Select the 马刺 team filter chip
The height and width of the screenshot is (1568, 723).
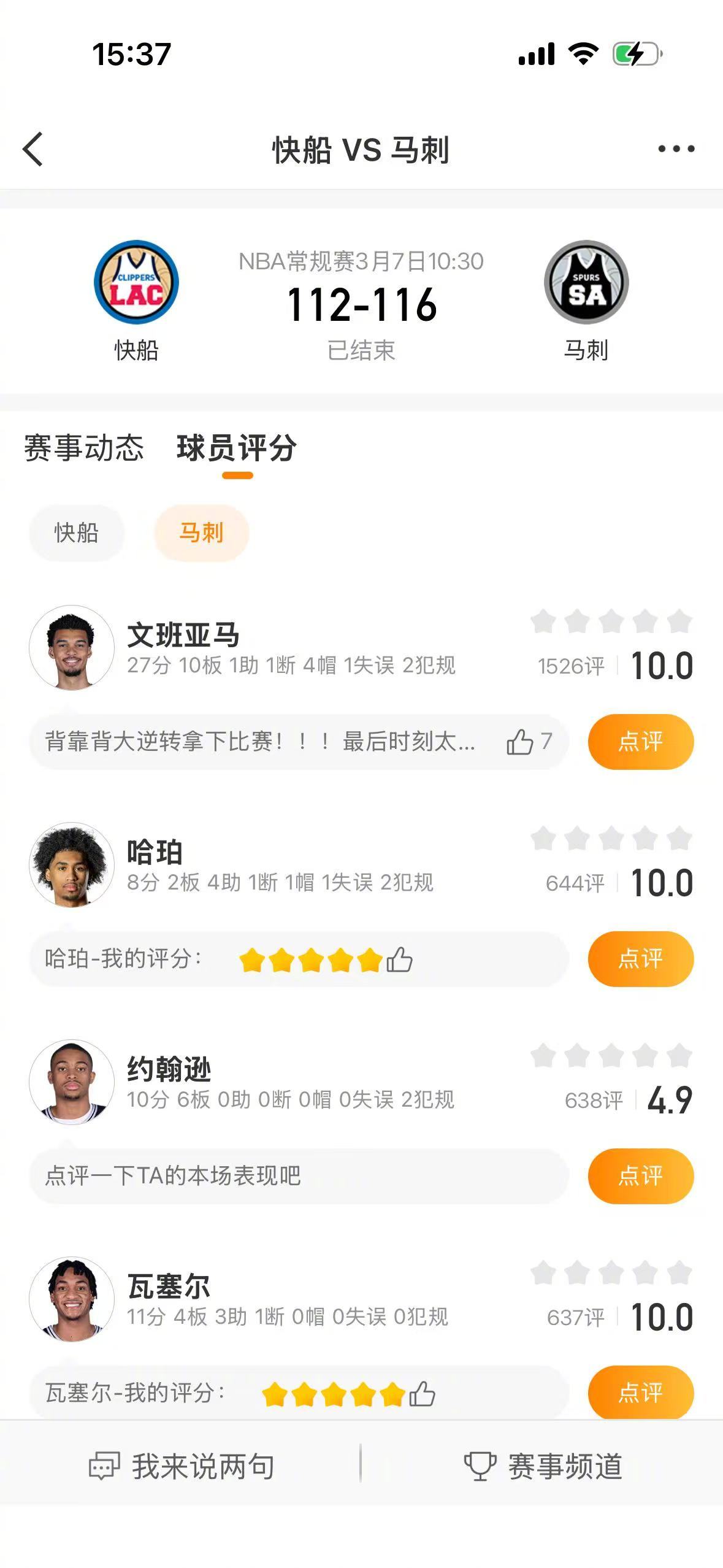coord(201,532)
